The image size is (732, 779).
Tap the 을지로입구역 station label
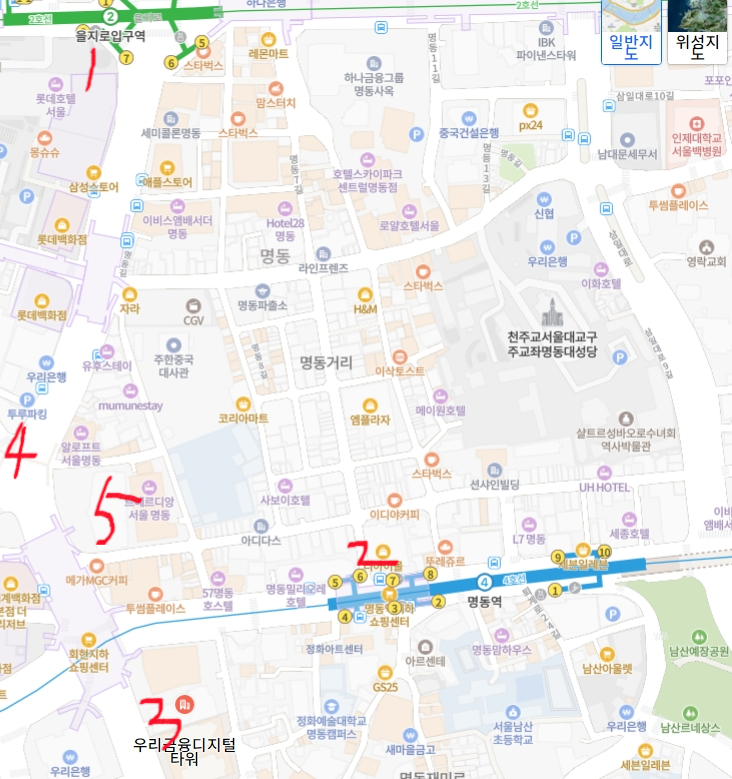point(110,35)
